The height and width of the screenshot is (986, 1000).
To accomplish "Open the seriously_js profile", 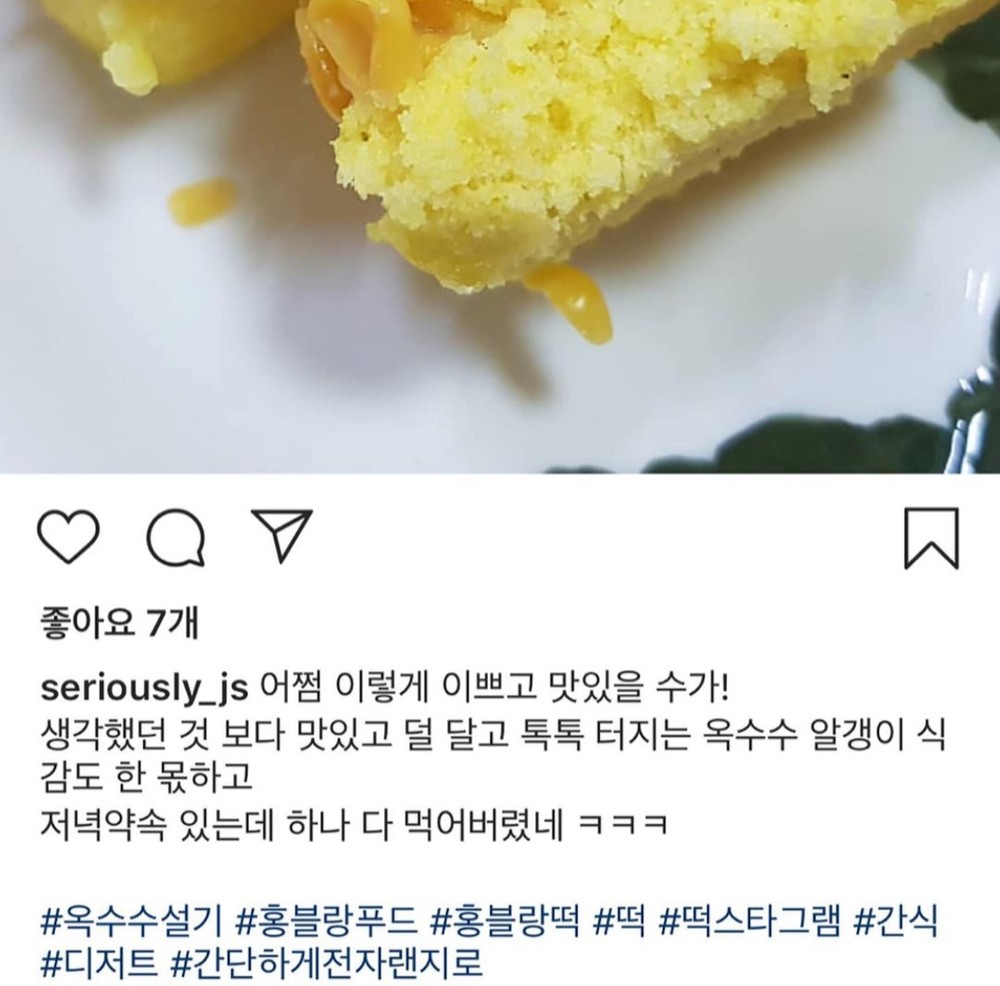I will (x=144, y=688).
